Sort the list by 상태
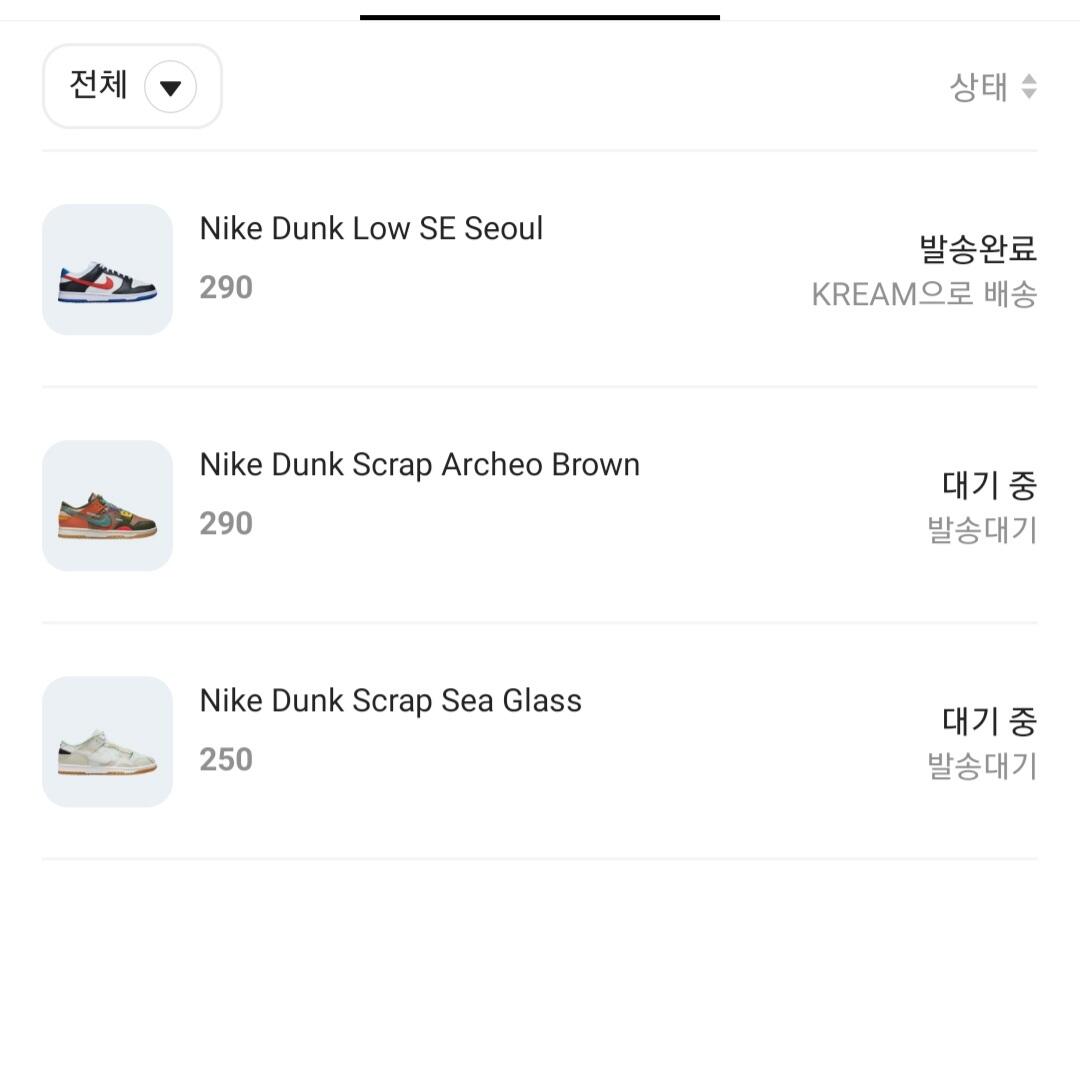Screen dimensions: 1080x1070 coord(993,87)
